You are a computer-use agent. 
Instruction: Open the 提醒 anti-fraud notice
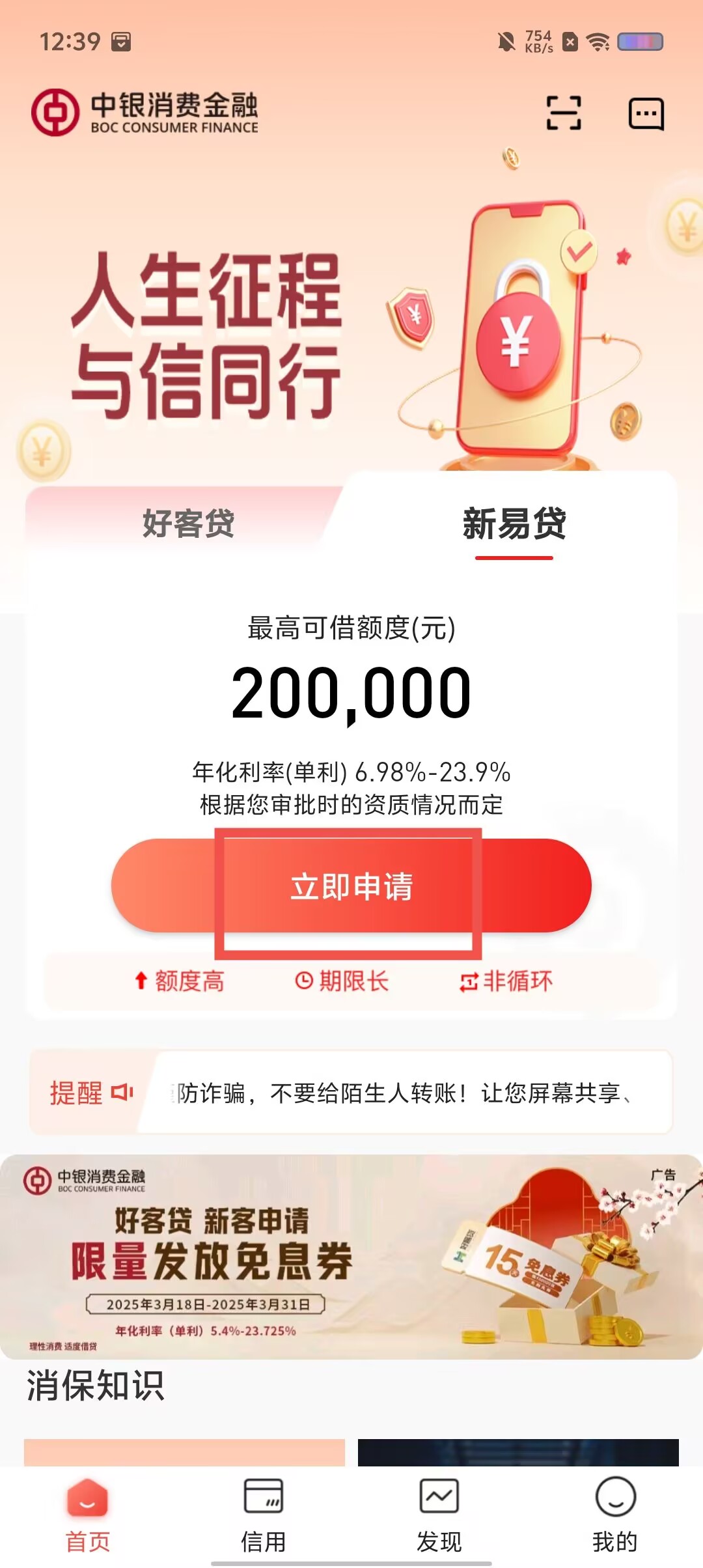[351, 1093]
